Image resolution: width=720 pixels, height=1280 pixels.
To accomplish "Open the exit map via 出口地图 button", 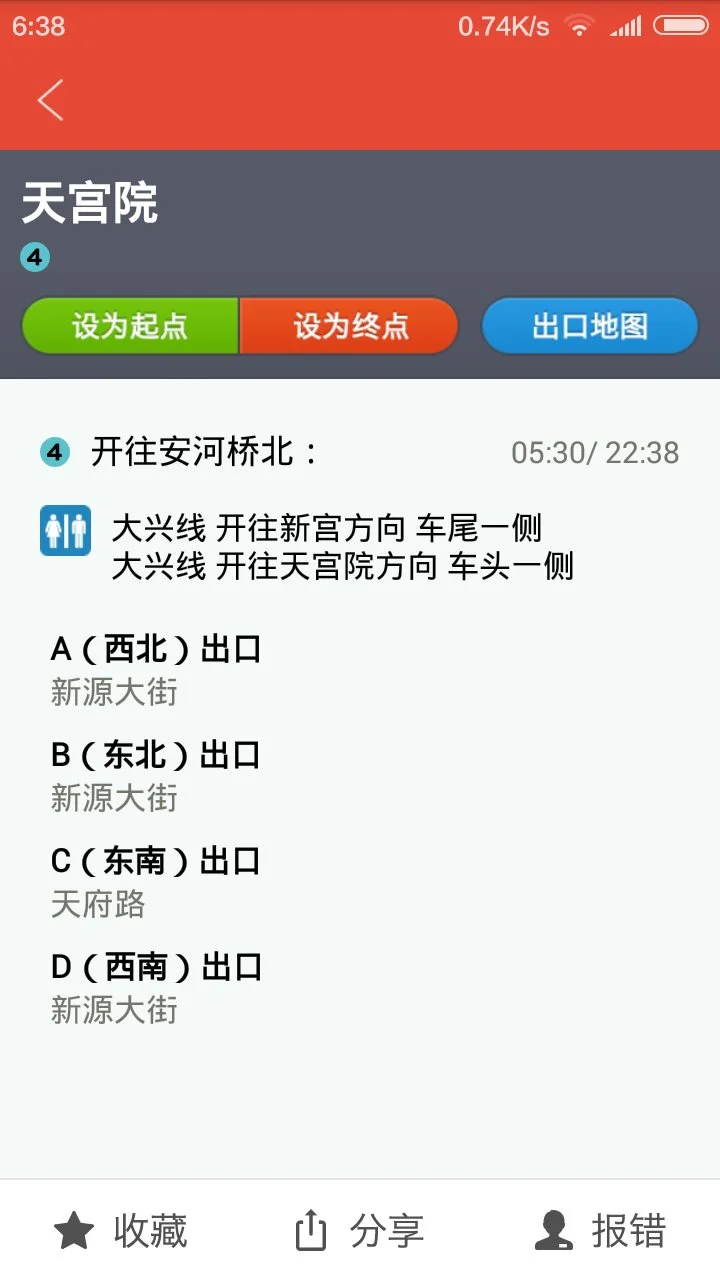I will coord(589,325).
